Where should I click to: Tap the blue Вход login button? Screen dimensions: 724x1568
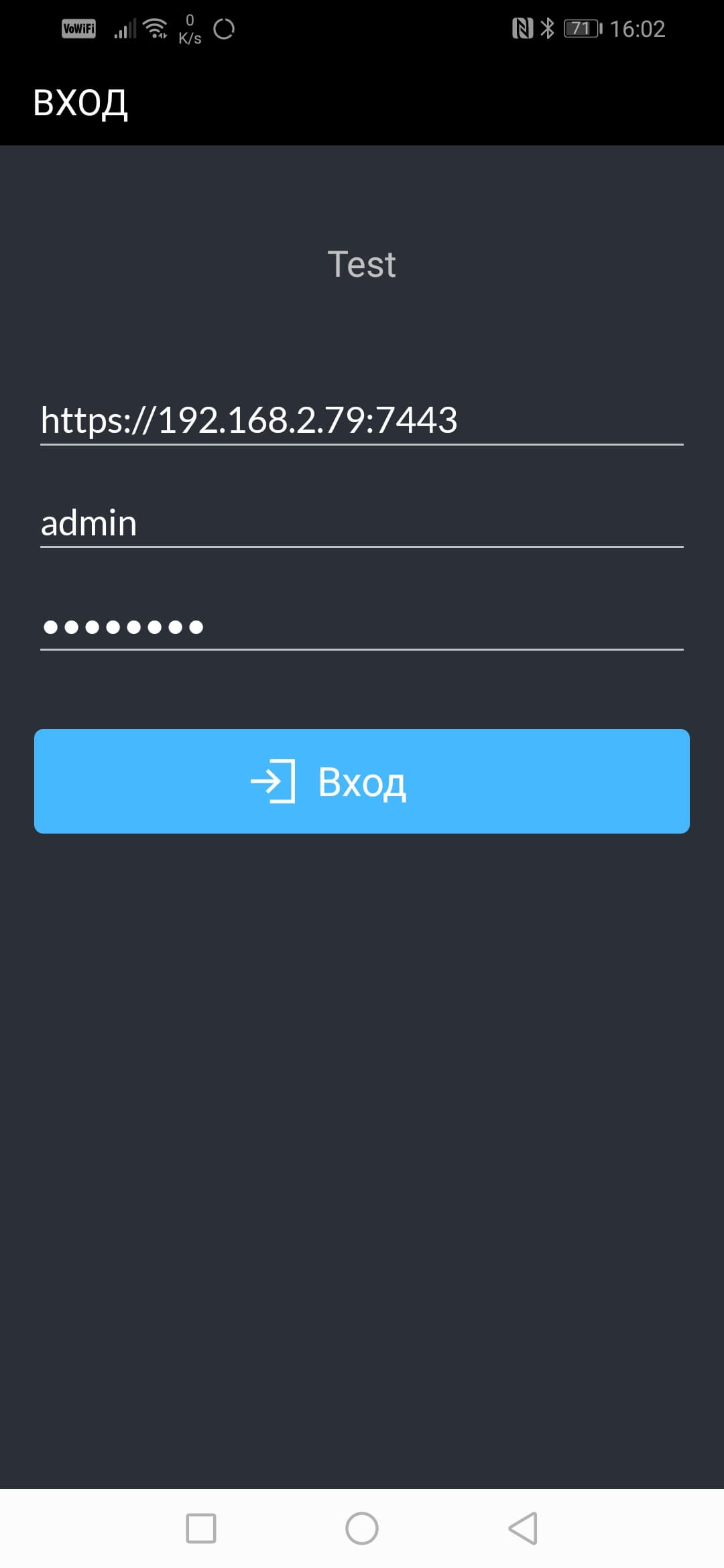coord(362,781)
